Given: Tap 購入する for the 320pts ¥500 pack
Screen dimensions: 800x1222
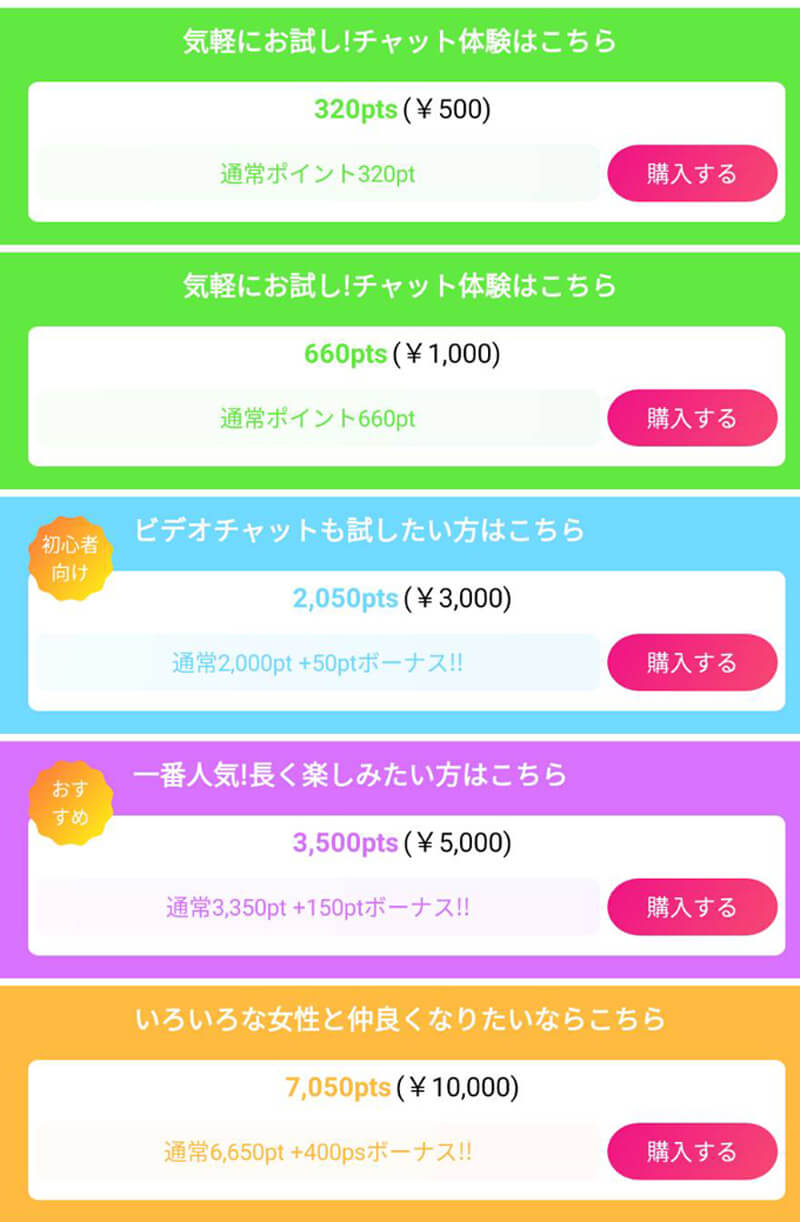Looking at the screenshot, I should 692,173.
